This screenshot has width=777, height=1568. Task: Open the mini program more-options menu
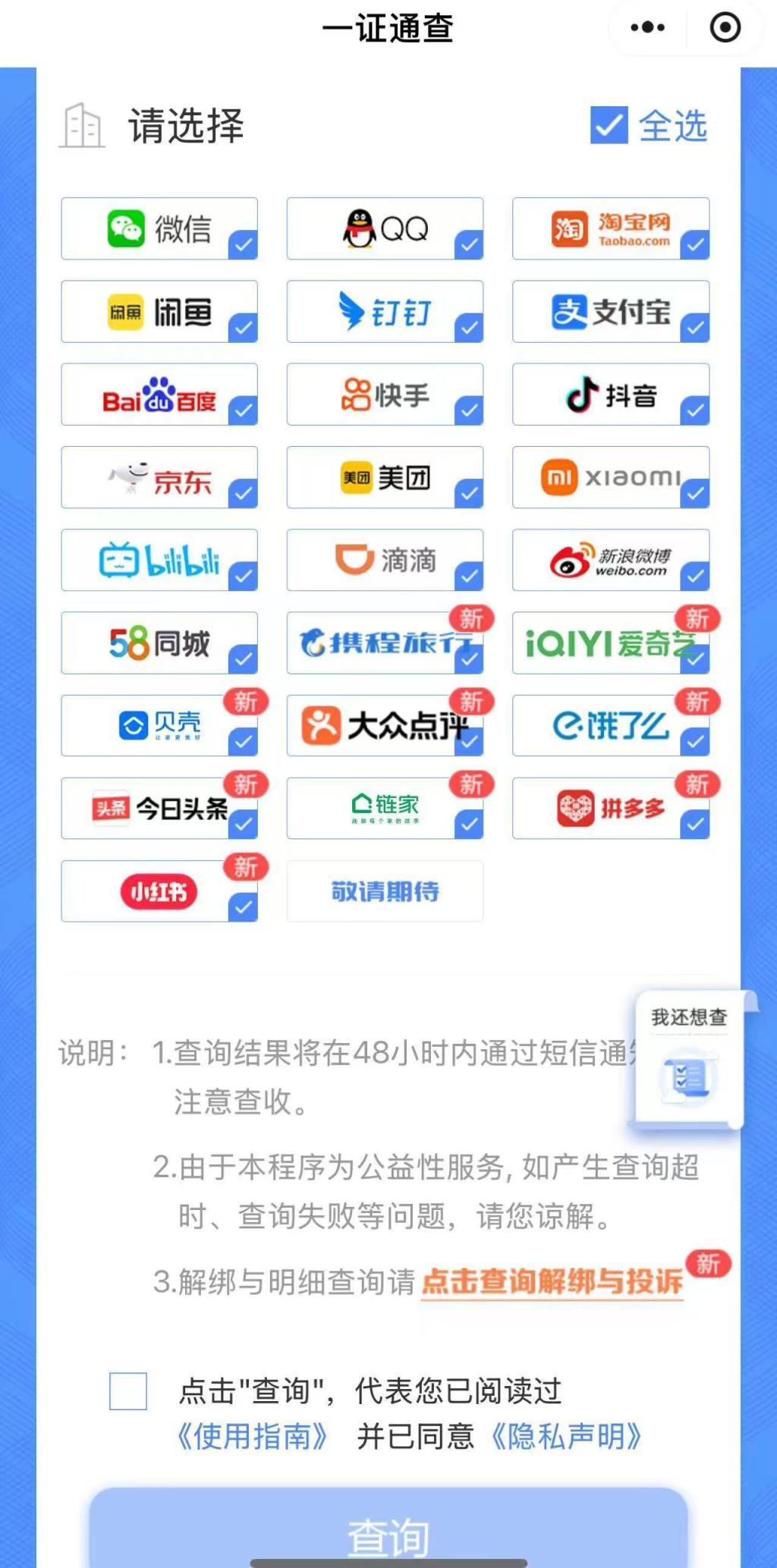click(x=647, y=28)
